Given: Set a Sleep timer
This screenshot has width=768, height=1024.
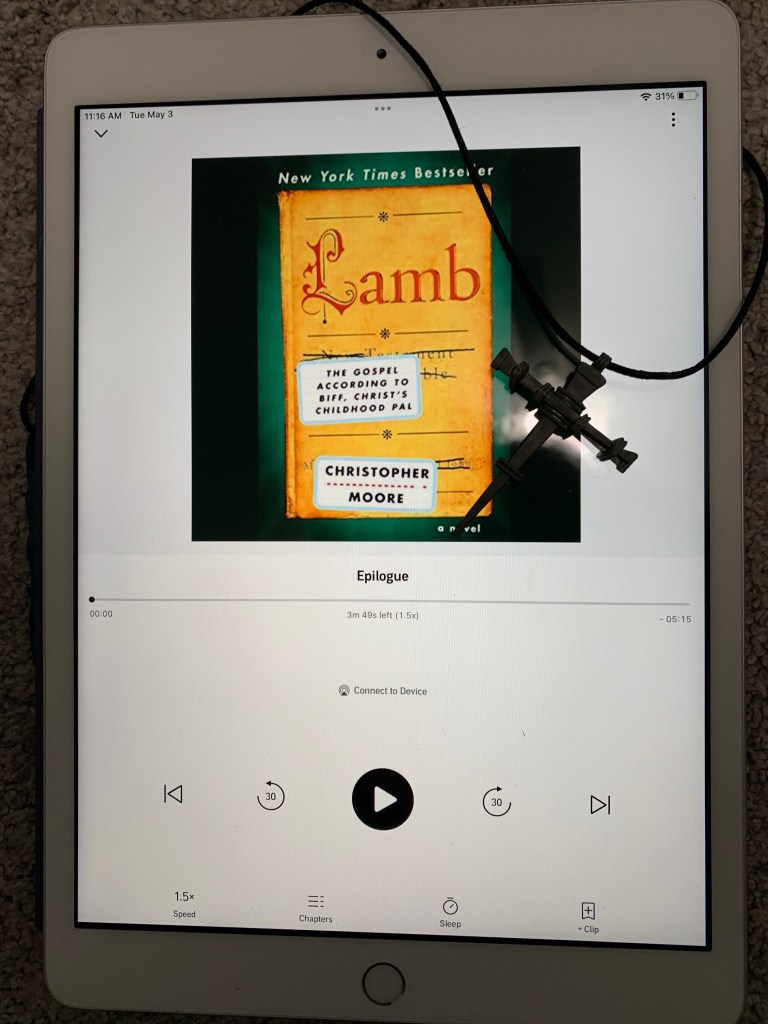Looking at the screenshot, I should [x=450, y=911].
